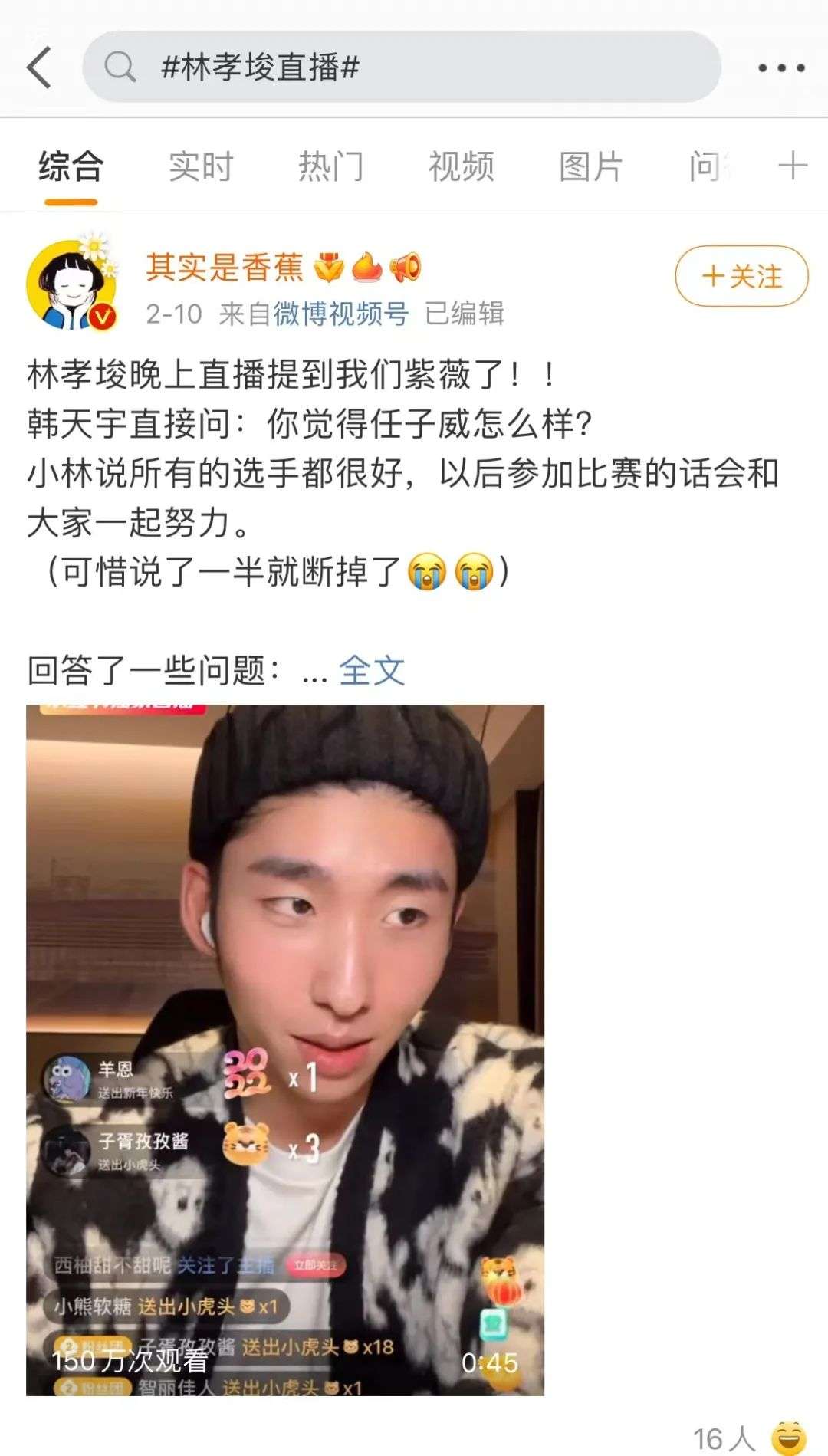This screenshot has width=828, height=1456.
Task: Tap the plus icon beside the tabs
Action: point(792,166)
